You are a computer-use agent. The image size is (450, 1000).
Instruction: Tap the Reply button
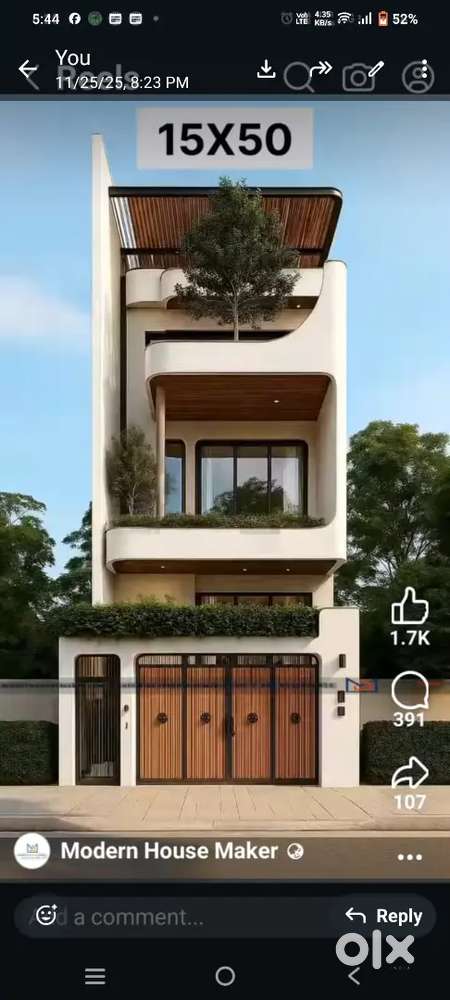click(x=384, y=916)
